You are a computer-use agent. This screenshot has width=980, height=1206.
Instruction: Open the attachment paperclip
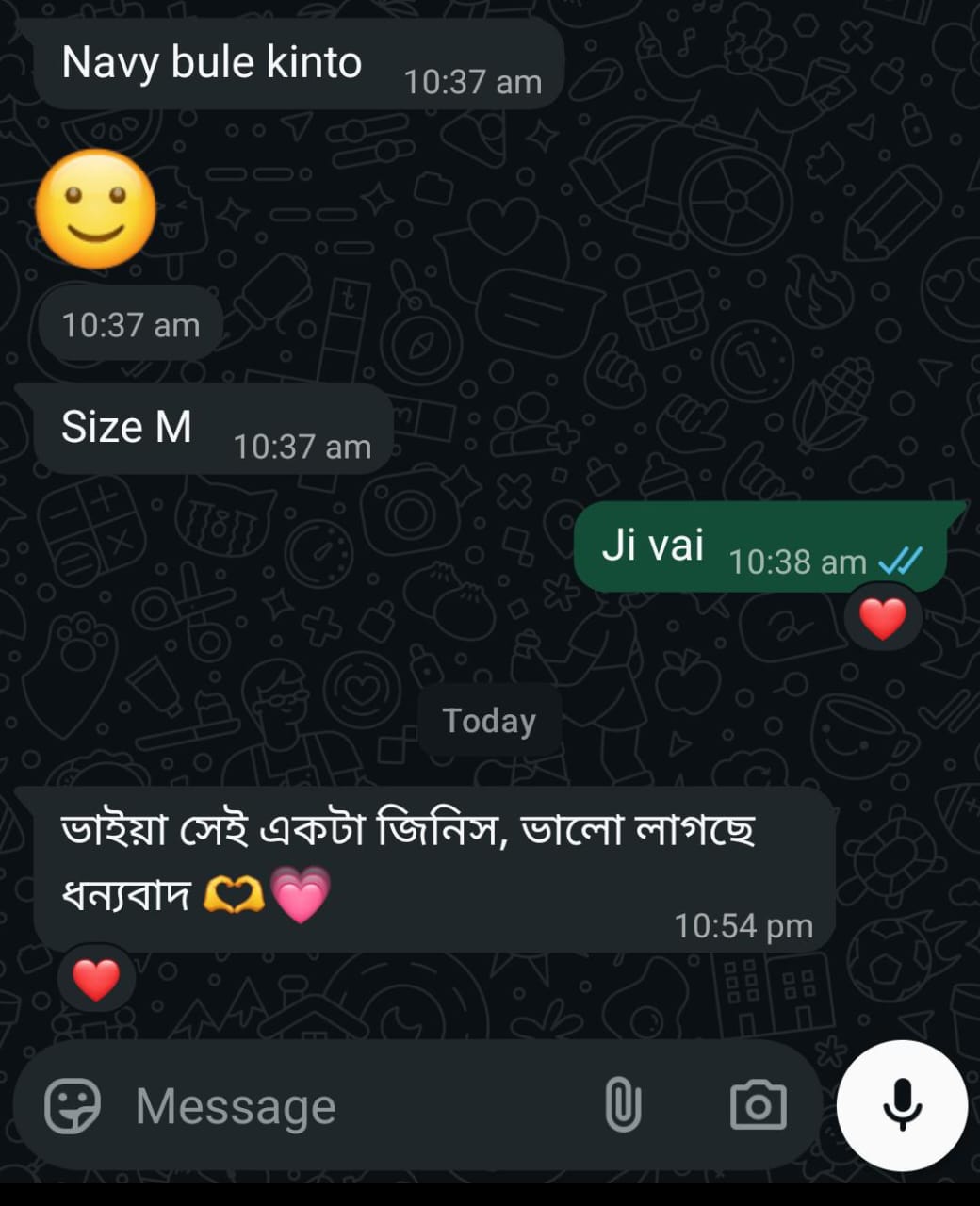[x=623, y=1105]
